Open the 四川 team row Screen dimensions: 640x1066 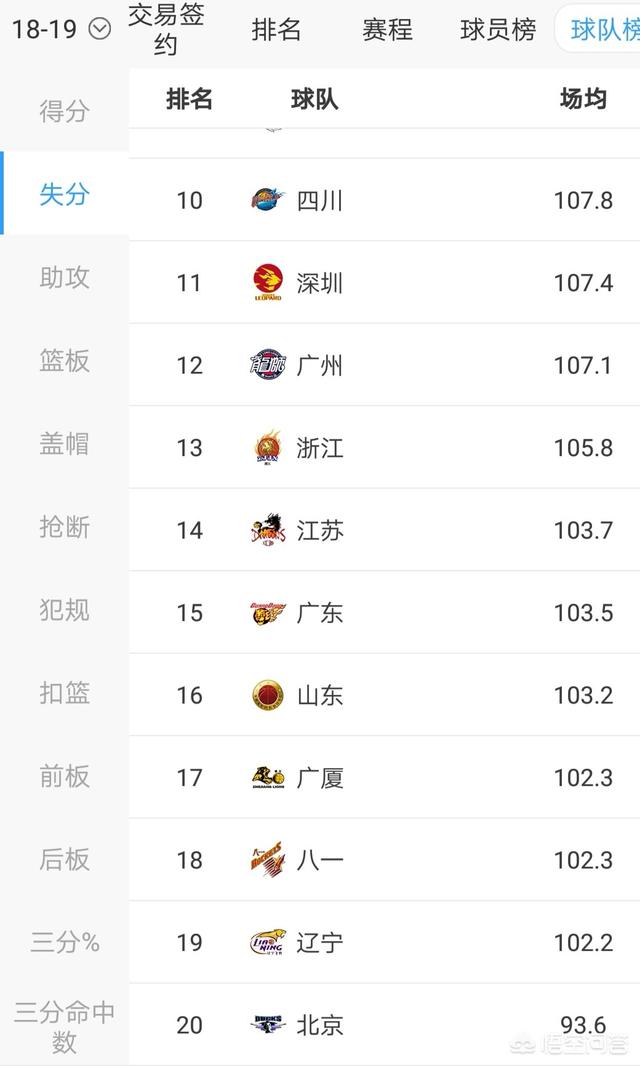[x=384, y=200]
